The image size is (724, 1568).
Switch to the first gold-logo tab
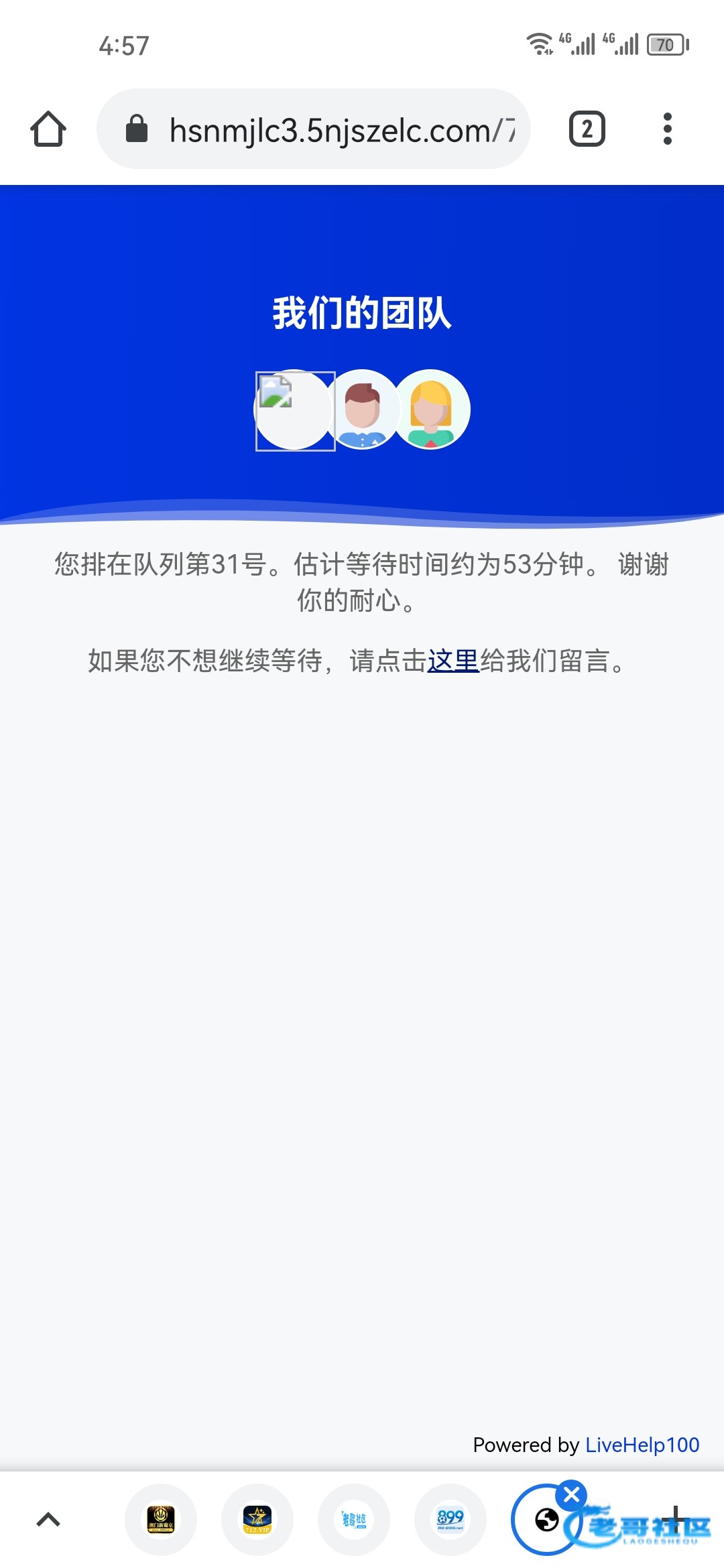coord(161,1520)
